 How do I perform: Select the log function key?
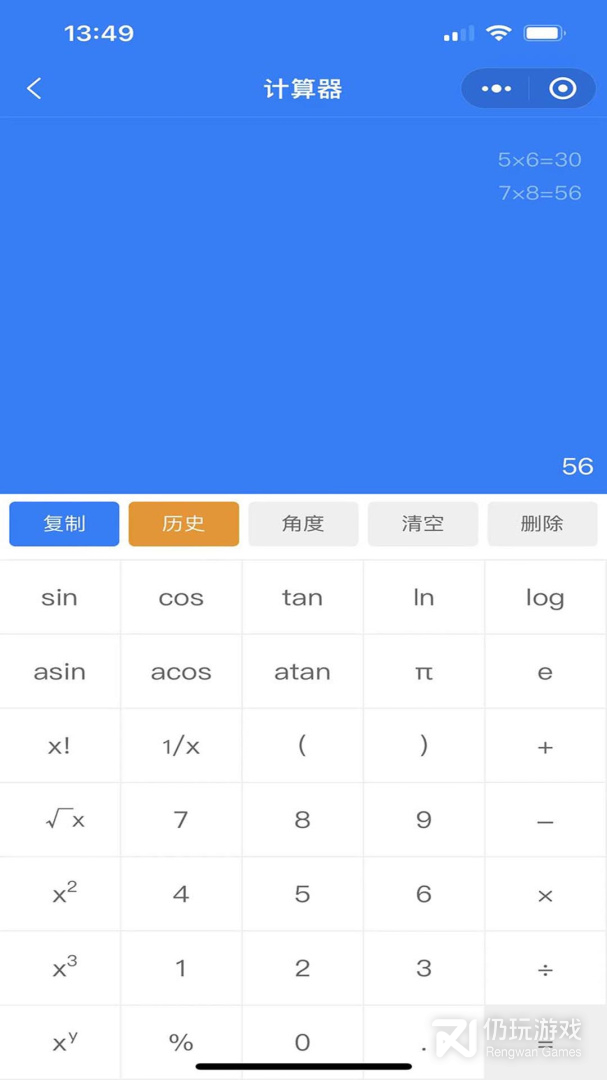(x=545, y=598)
